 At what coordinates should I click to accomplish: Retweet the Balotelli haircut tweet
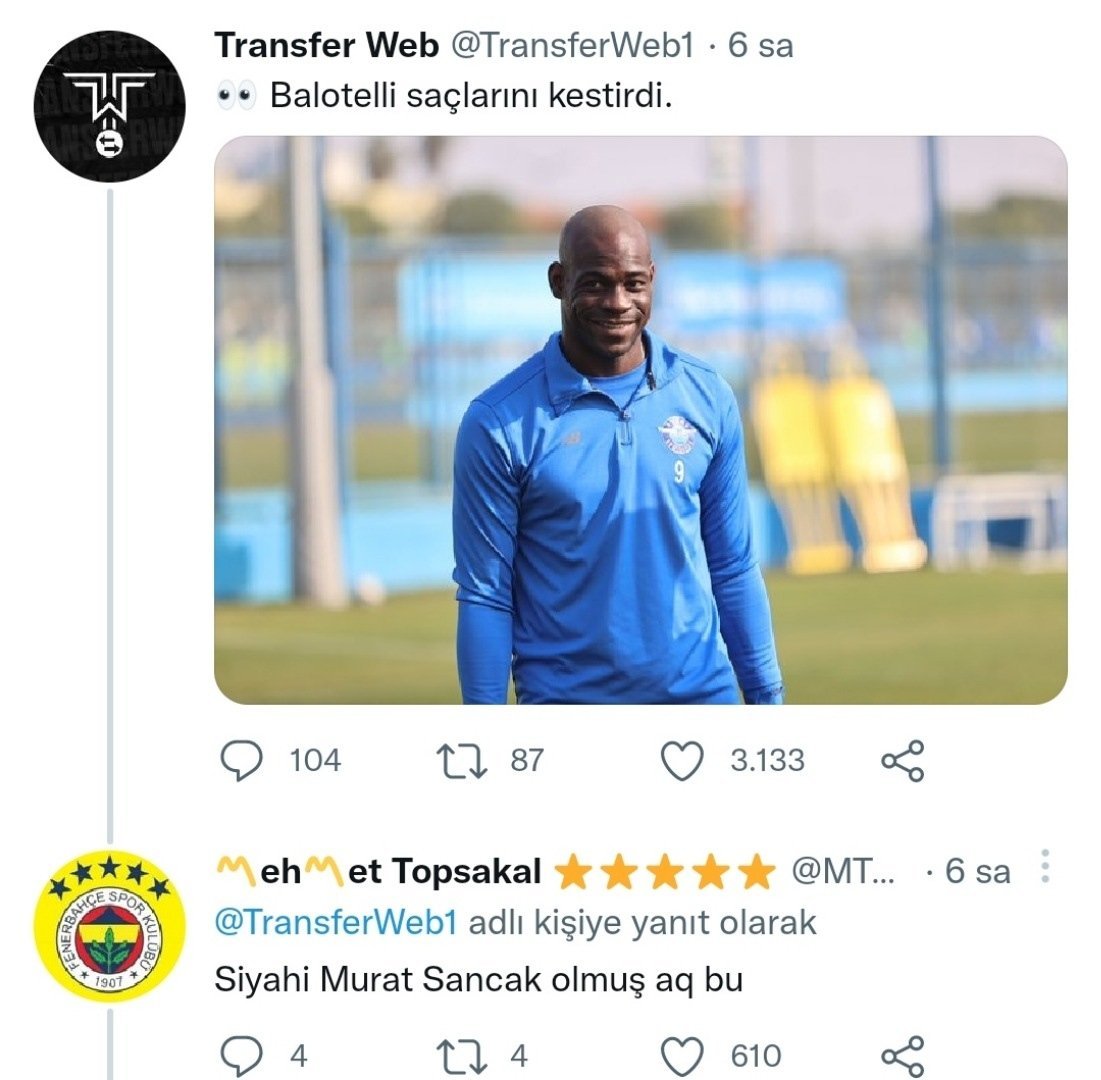click(x=463, y=761)
